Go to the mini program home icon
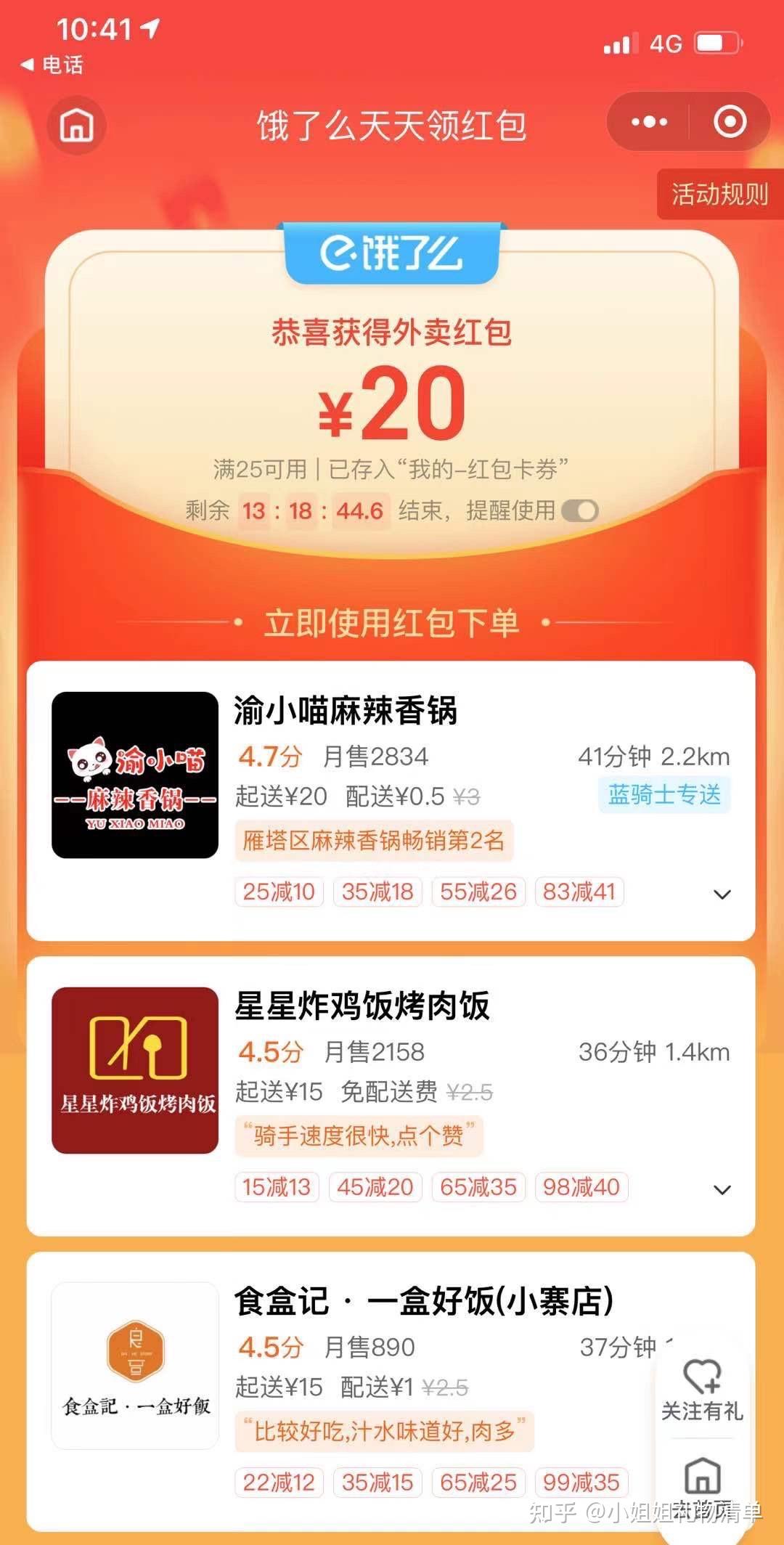Image resolution: width=784 pixels, height=1545 pixels. (77, 125)
